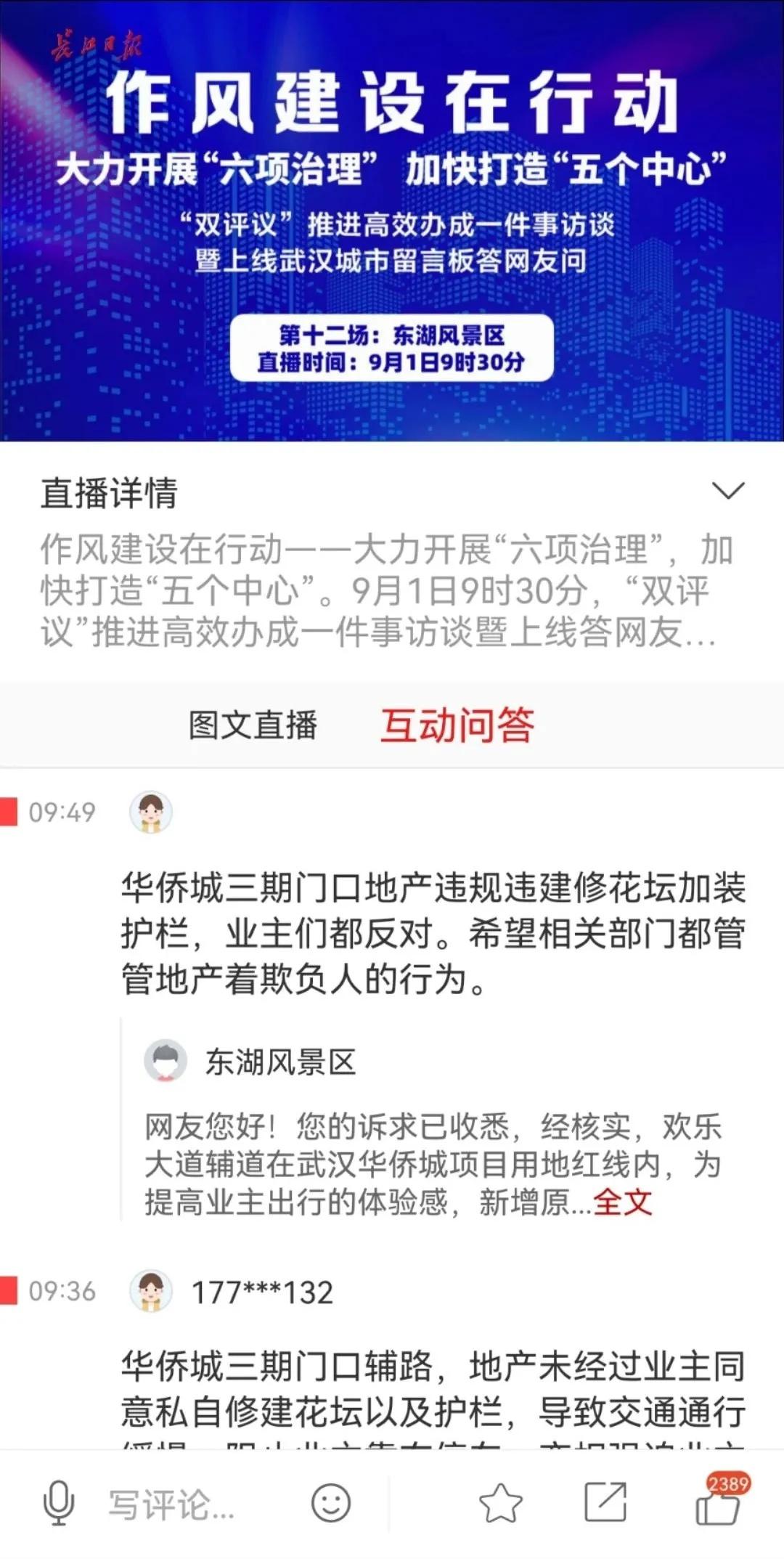Select the 互动问答 tab

click(457, 725)
